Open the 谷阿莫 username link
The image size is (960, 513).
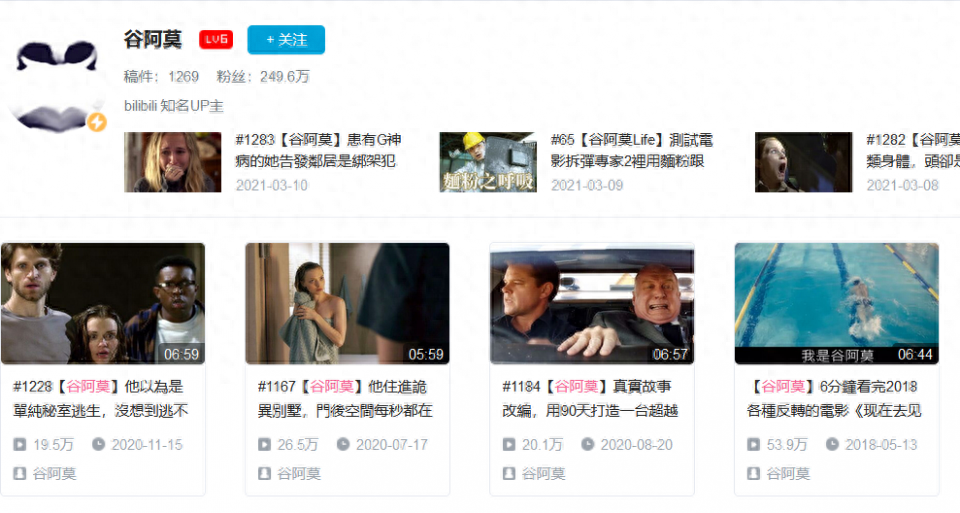[153, 40]
